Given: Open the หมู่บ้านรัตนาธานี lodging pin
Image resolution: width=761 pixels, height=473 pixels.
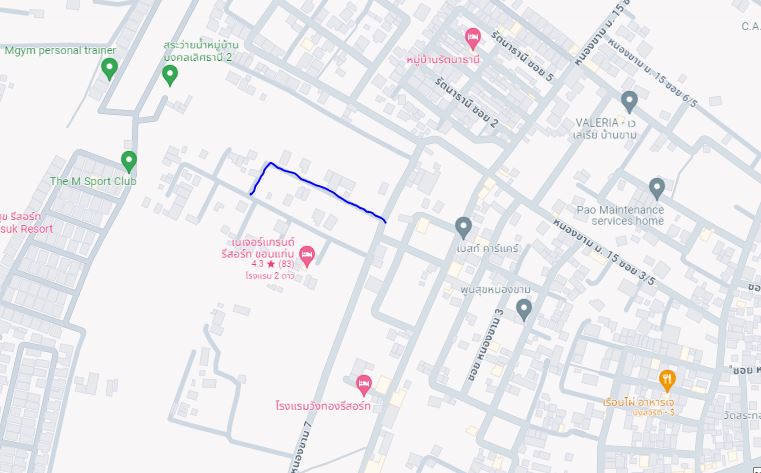Looking at the screenshot, I should [x=473, y=39].
